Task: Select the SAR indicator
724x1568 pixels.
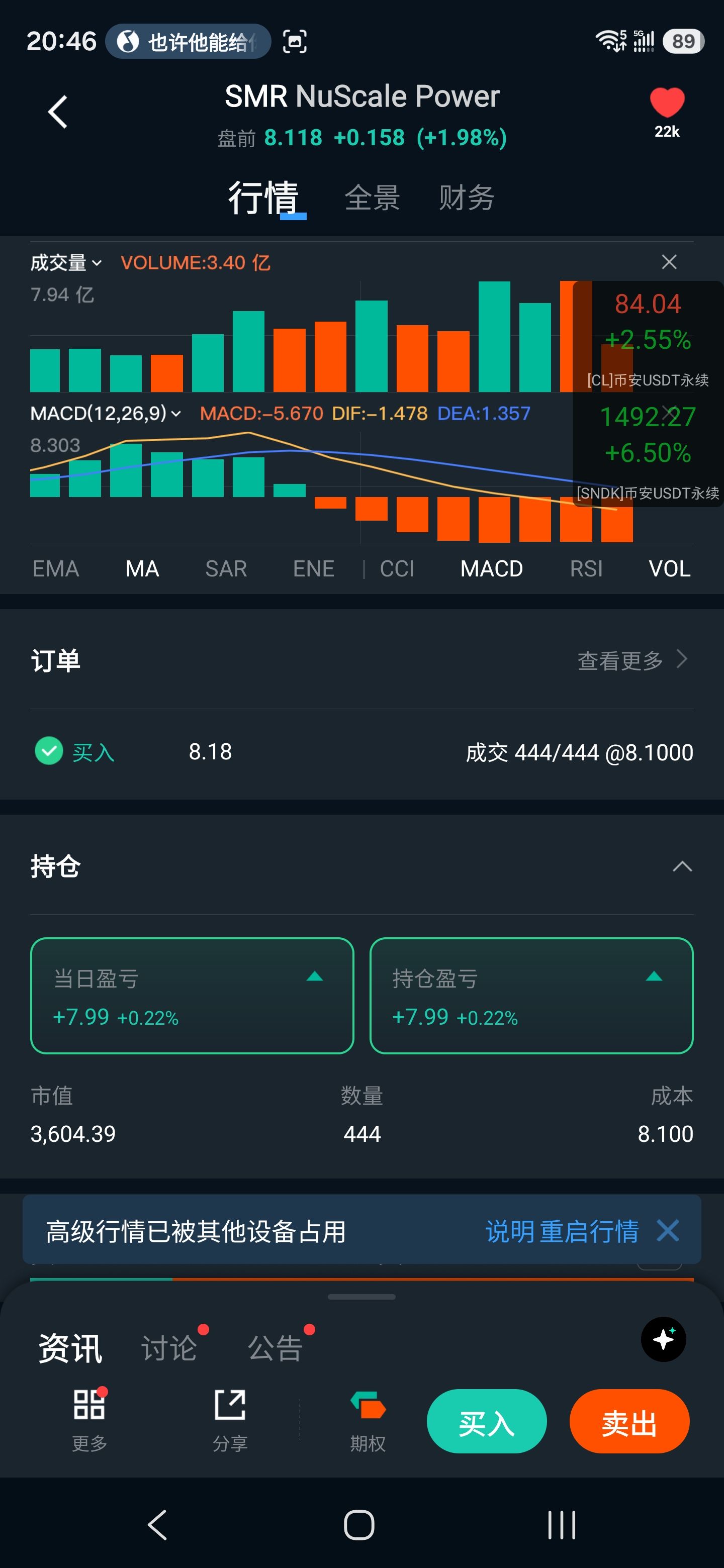Action: tap(226, 568)
